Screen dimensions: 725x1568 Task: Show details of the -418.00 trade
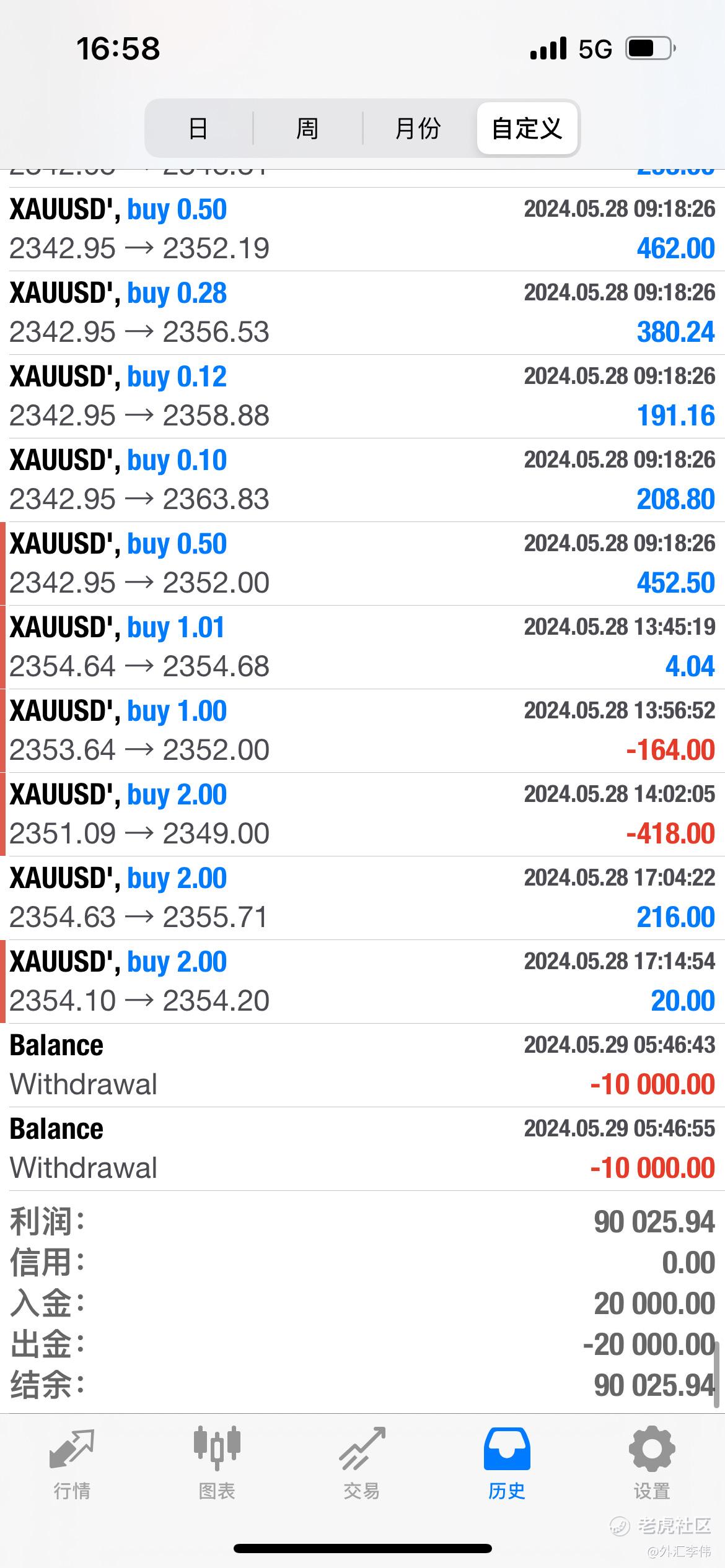click(x=362, y=814)
